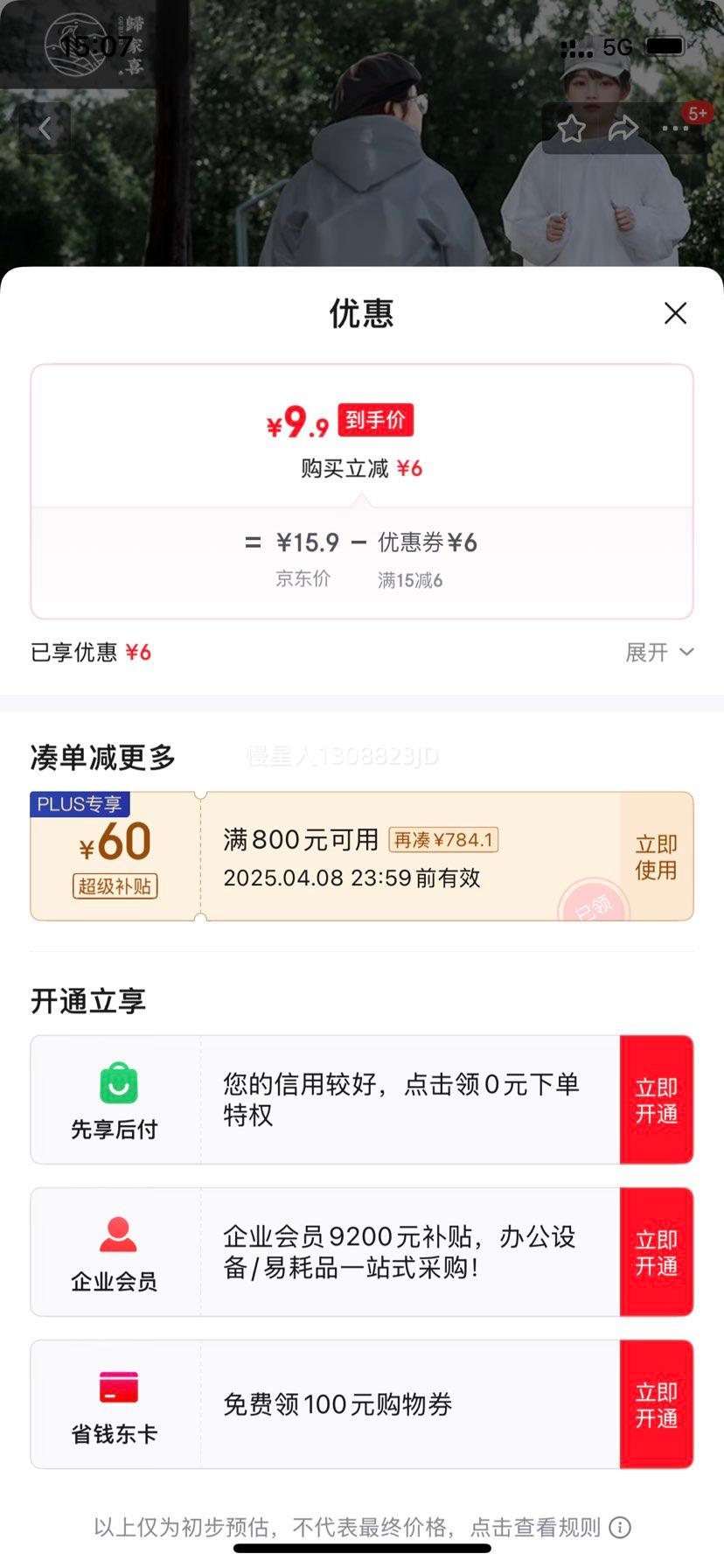Open the more options icon with 5+ badge
Screen dimensions: 724x1568
pos(676,128)
